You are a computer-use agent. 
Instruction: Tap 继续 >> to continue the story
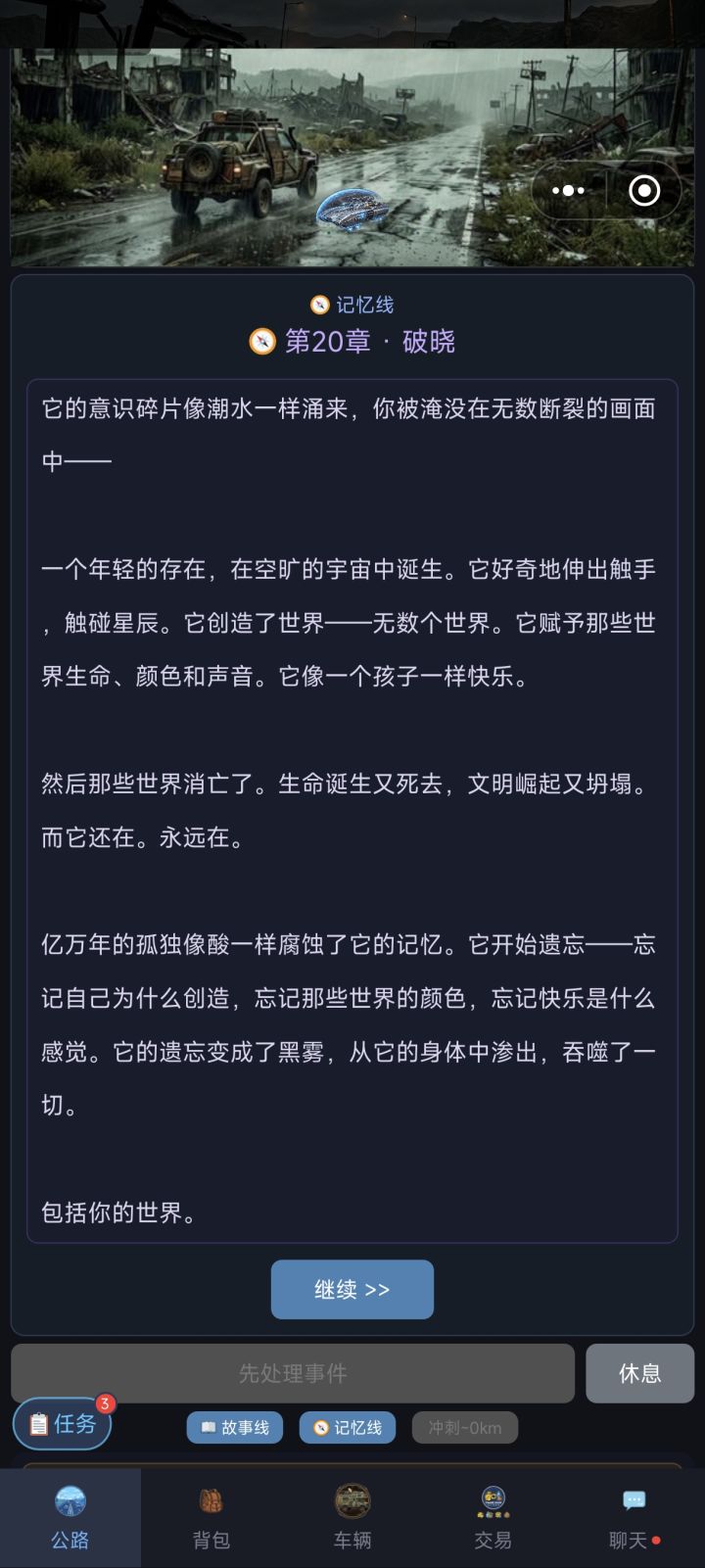(352, 1289)
